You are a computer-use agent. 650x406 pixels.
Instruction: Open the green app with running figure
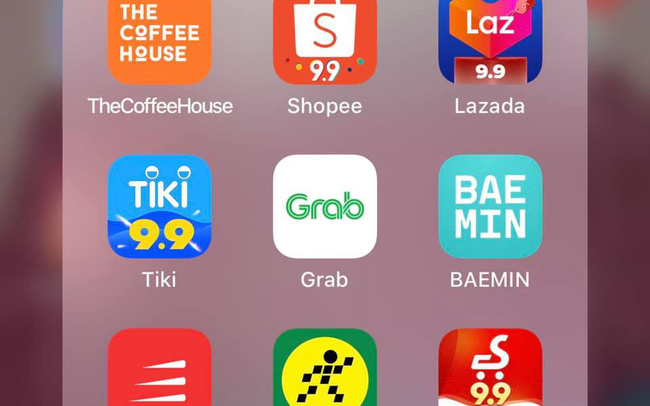pyautogui.click(x=325, y=368)
